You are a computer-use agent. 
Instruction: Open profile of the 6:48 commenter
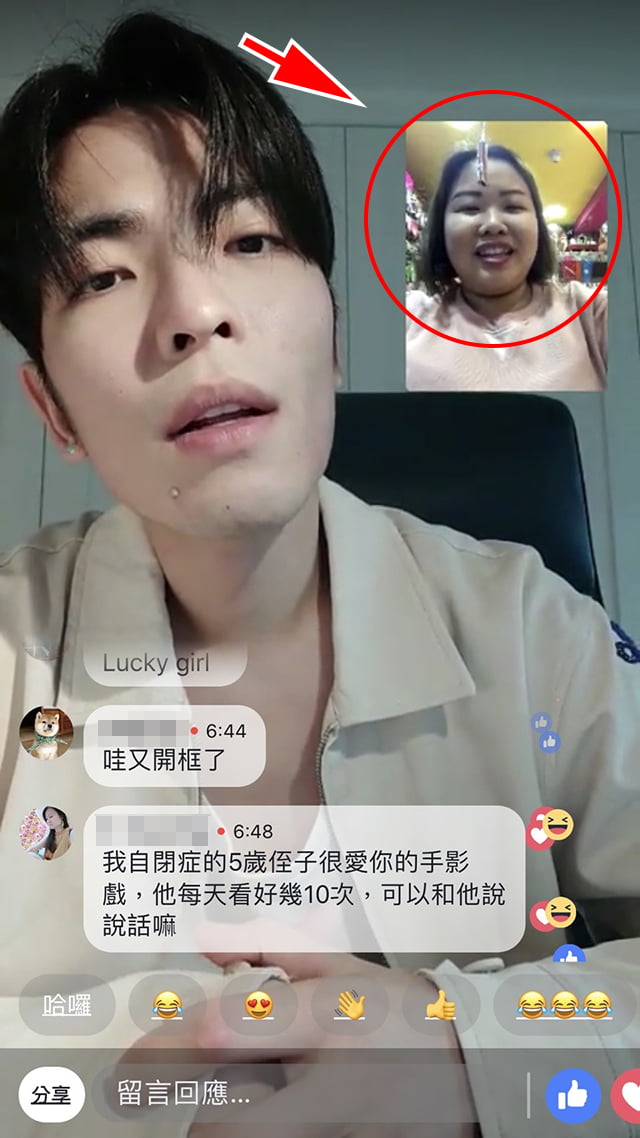46,833
